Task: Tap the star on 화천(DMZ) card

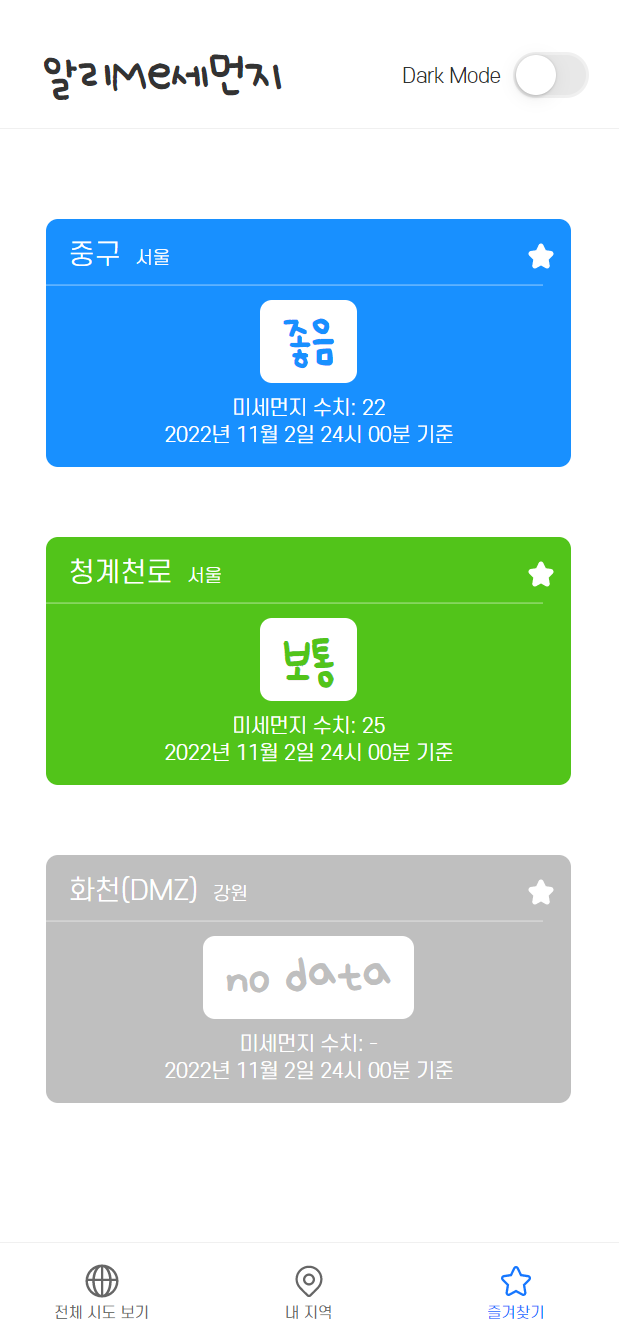Action: (540, 892)
